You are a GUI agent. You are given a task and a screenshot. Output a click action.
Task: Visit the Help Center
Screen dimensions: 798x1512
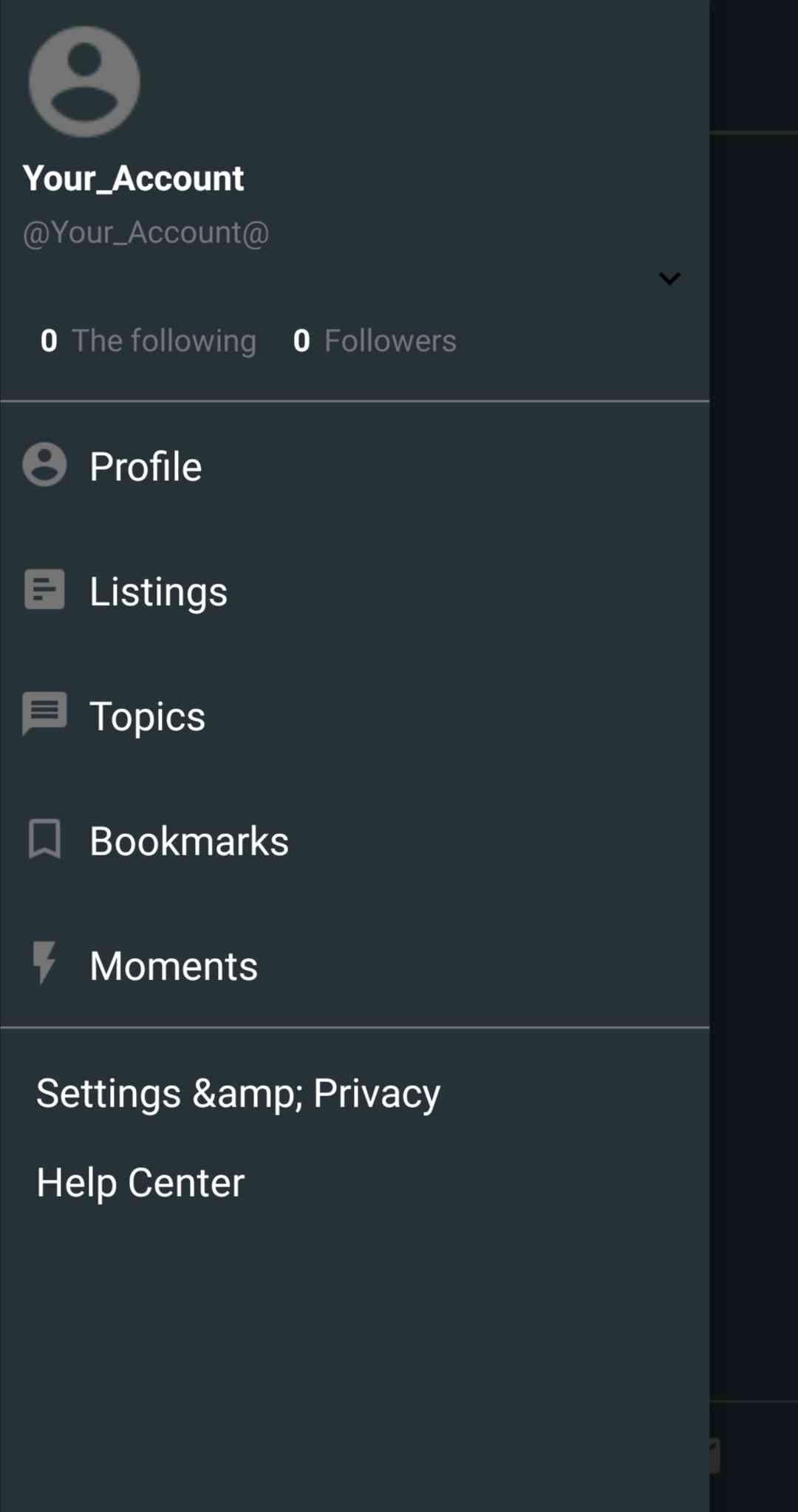(x=140, y=1183)
